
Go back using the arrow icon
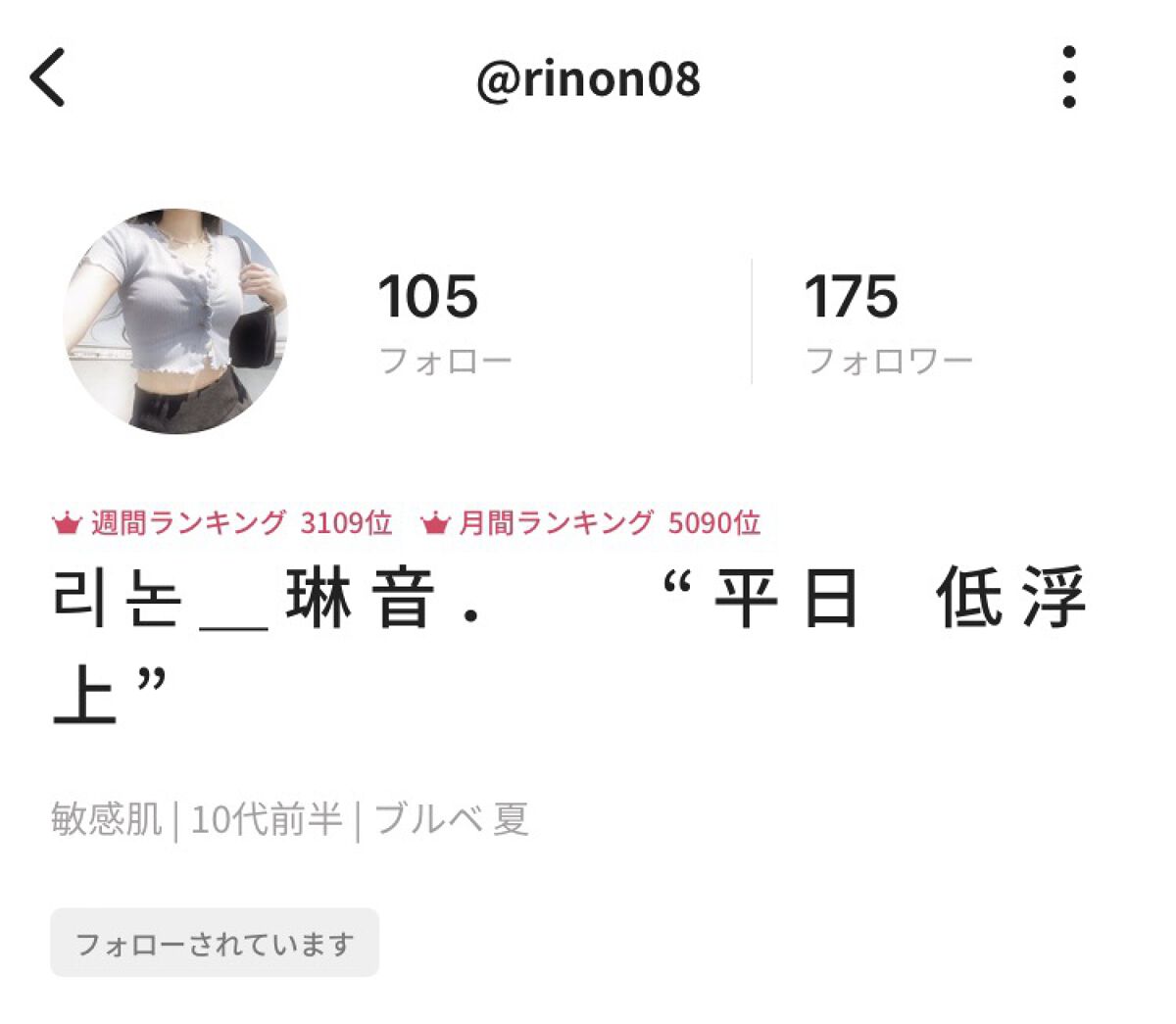pos(47,77)
